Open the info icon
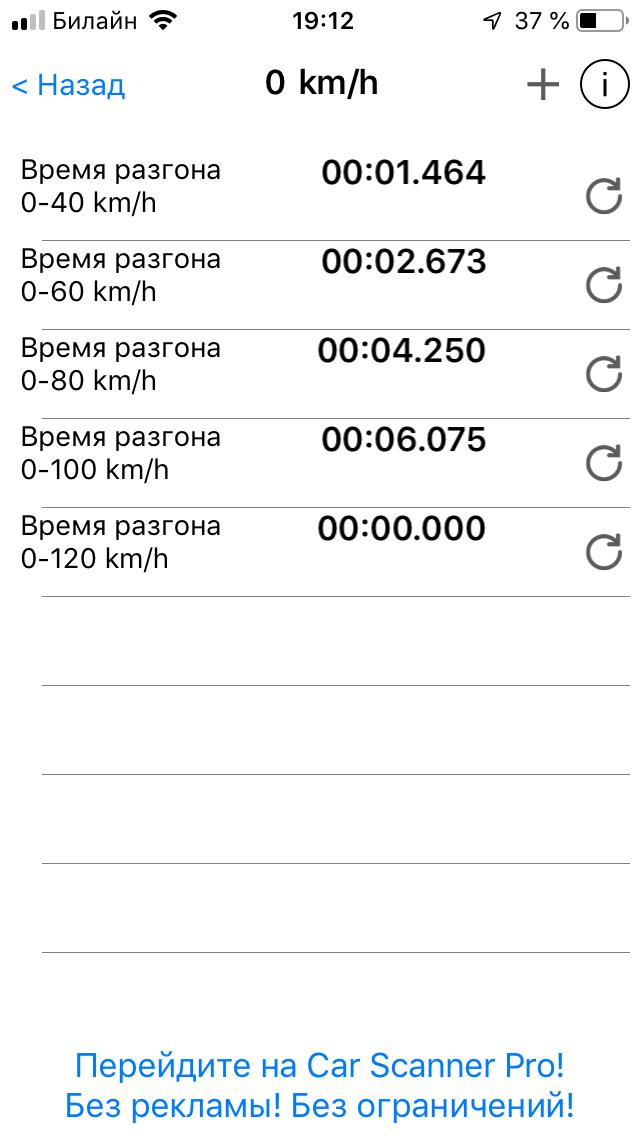Image resolution: width=640 pixels, height=1136 pixels. point(604,85)
